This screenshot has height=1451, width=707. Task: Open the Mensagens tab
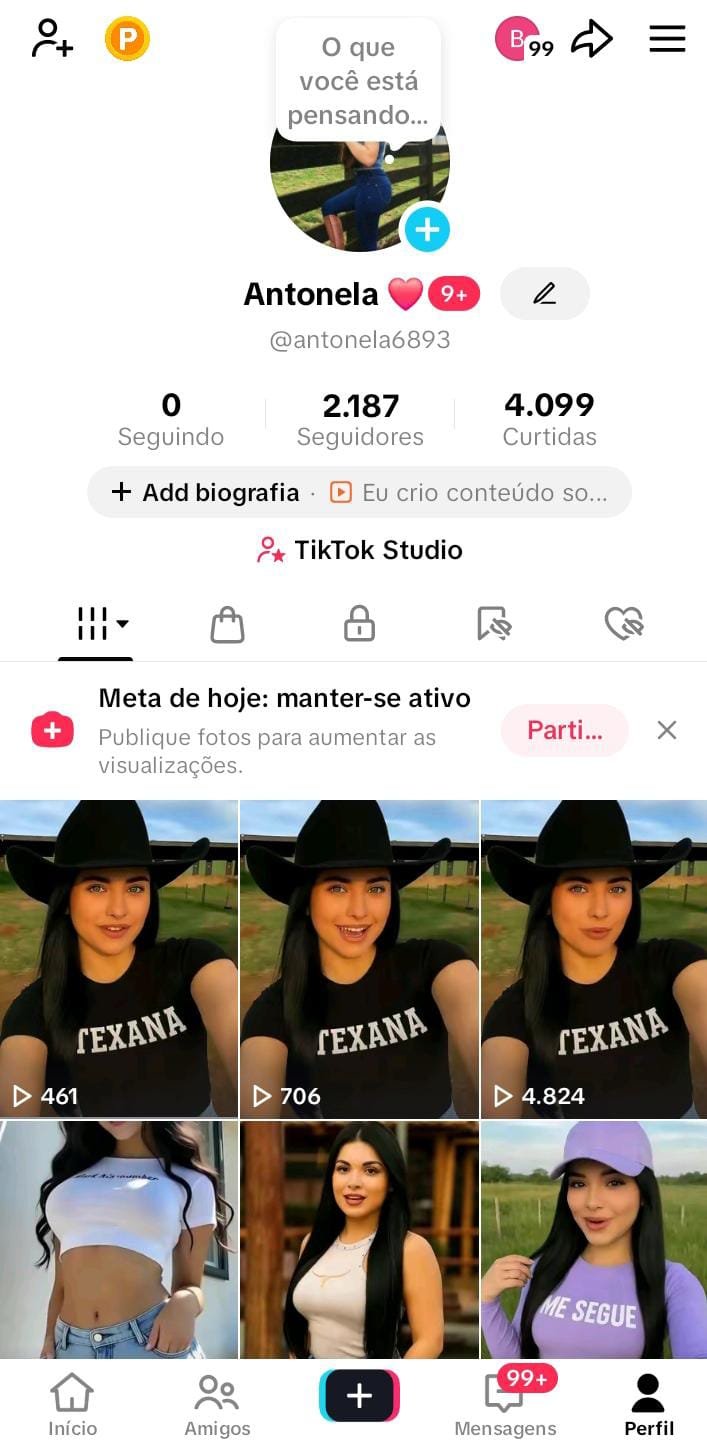point(505,1404)
